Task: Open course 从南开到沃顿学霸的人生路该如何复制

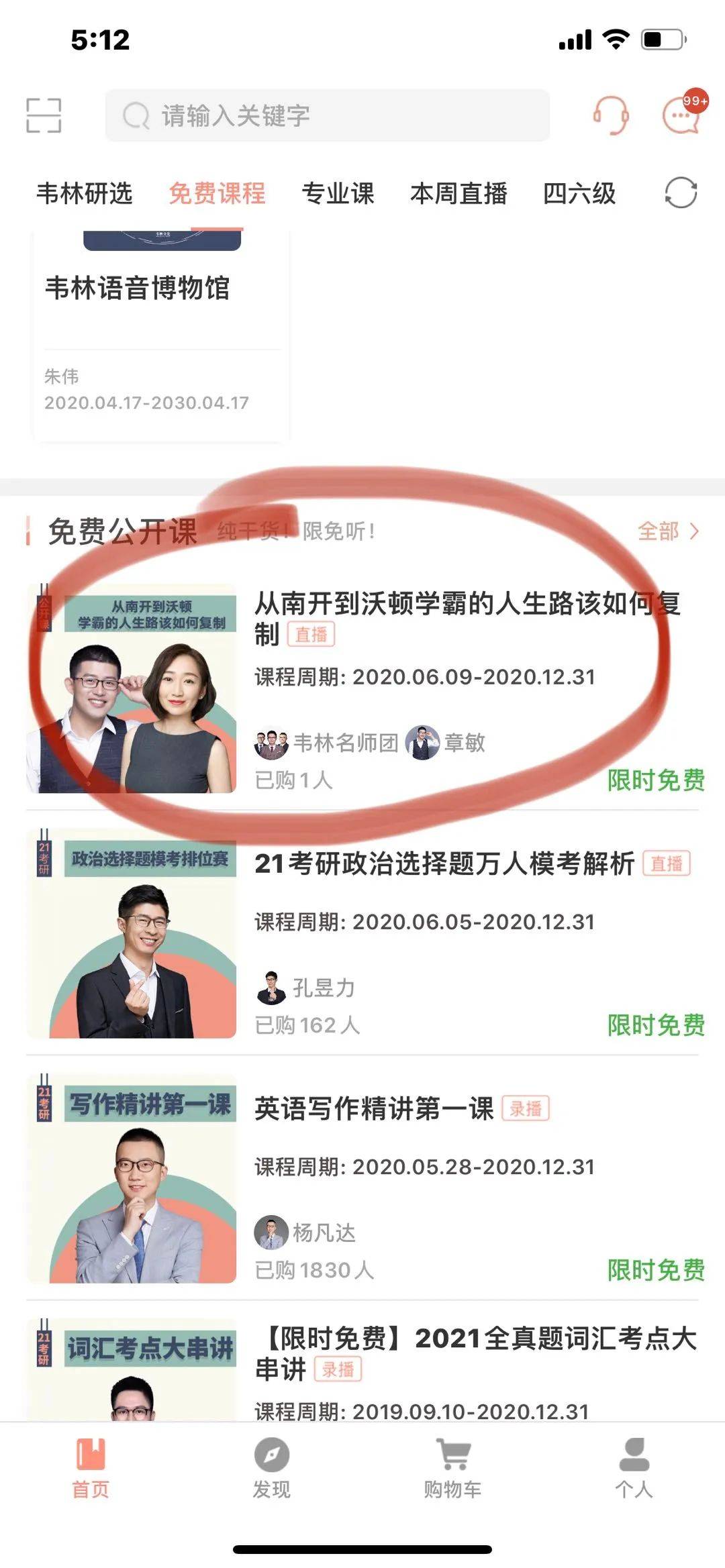Action: point(365,688)
